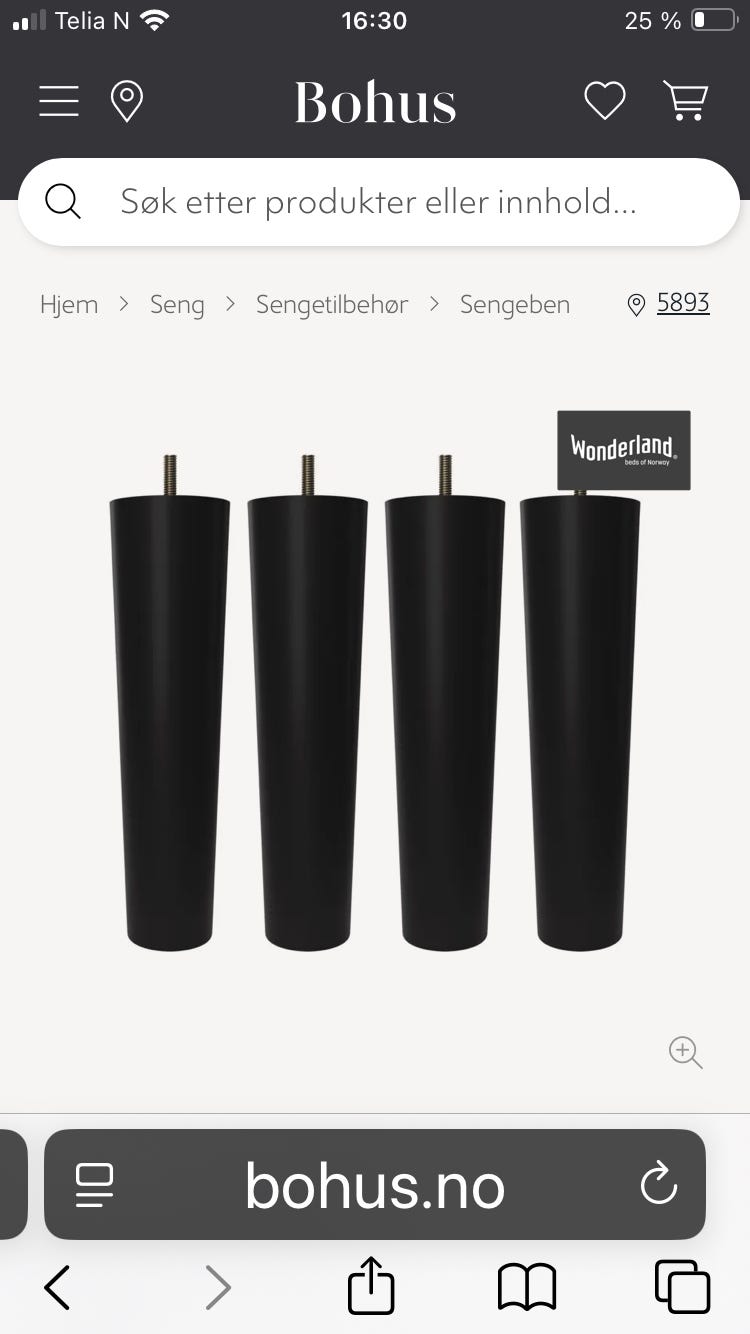Open the Sengeben breadcrumb
This screenshot has width=750, height=1334.
point(515,305)
